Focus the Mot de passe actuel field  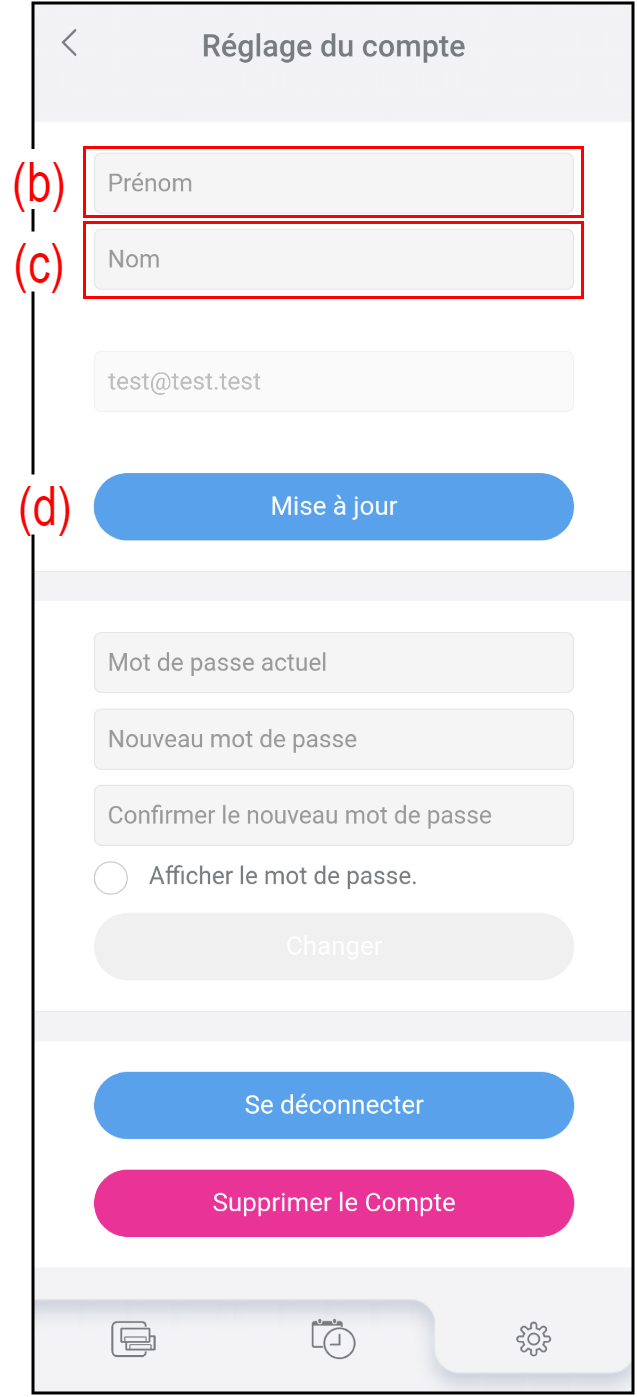click(x=333, y=662)
